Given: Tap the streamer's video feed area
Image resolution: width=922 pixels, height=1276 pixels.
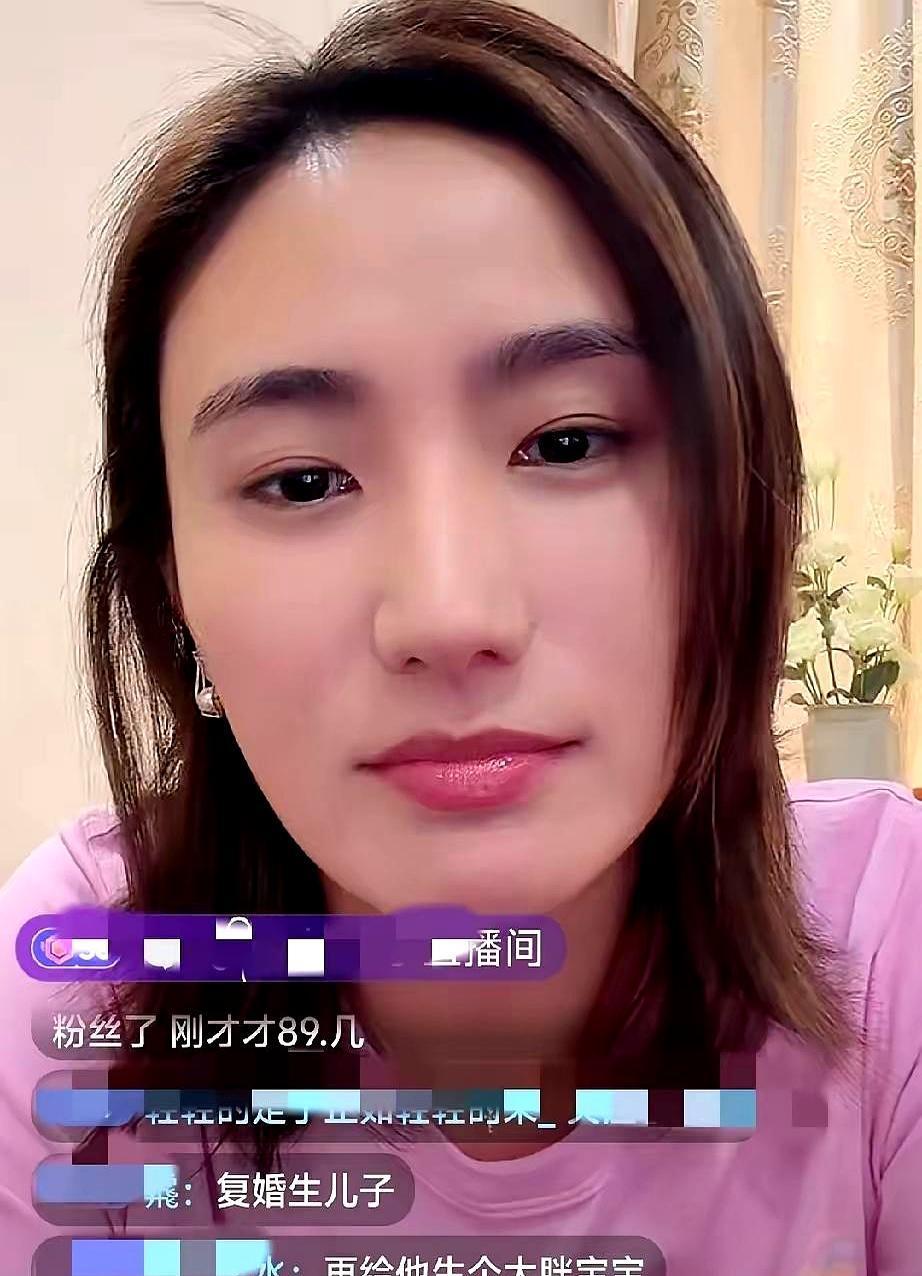Looking at the screenshot, I should [x=460, y=450].
